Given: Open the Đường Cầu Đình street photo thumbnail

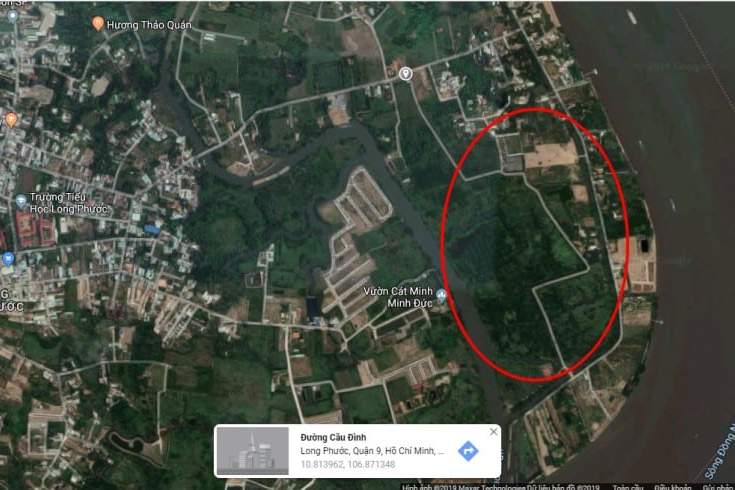Looking at the screenshot, I should pyautogui.click(x=252, y=451).
